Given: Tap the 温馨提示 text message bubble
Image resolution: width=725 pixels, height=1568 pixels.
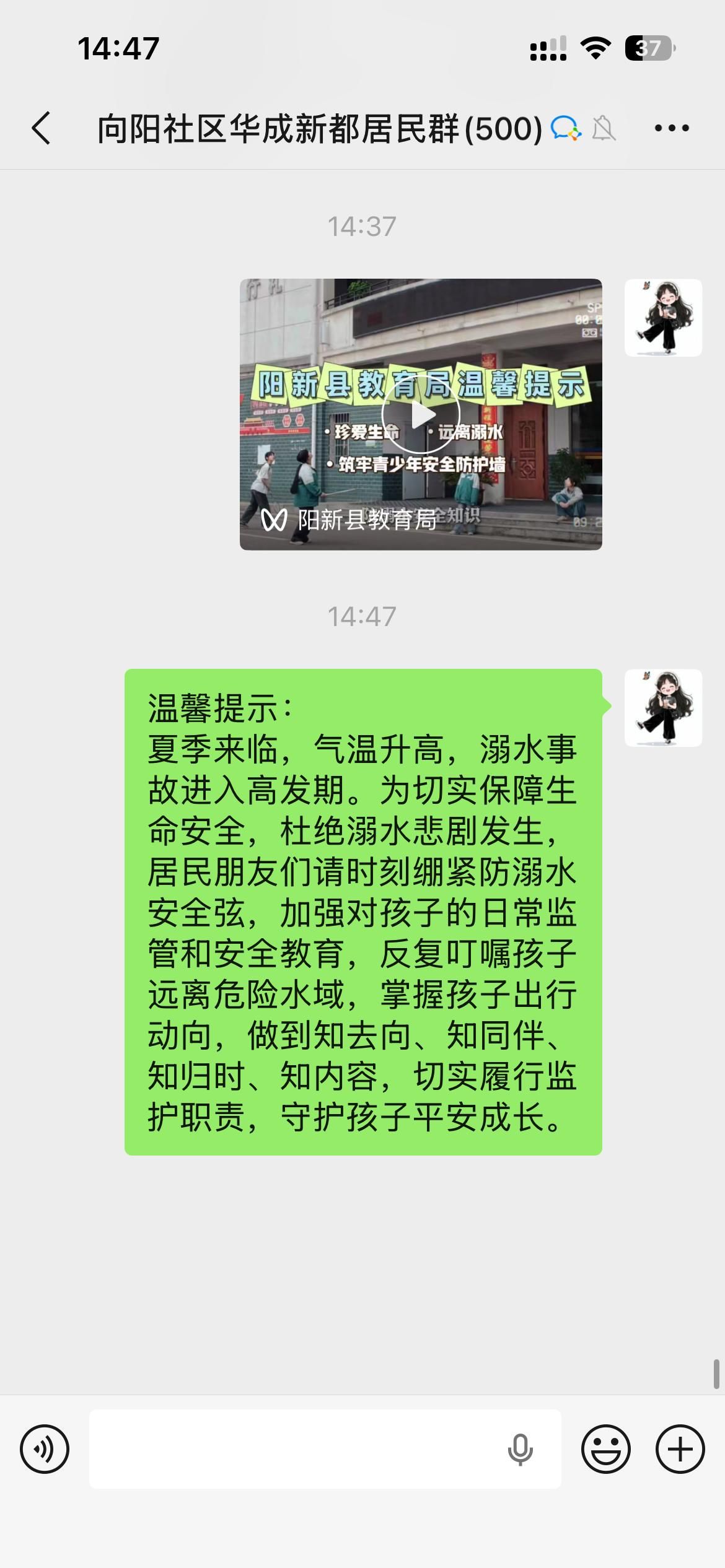Looking at the screenshot, I should click(363, 912).
